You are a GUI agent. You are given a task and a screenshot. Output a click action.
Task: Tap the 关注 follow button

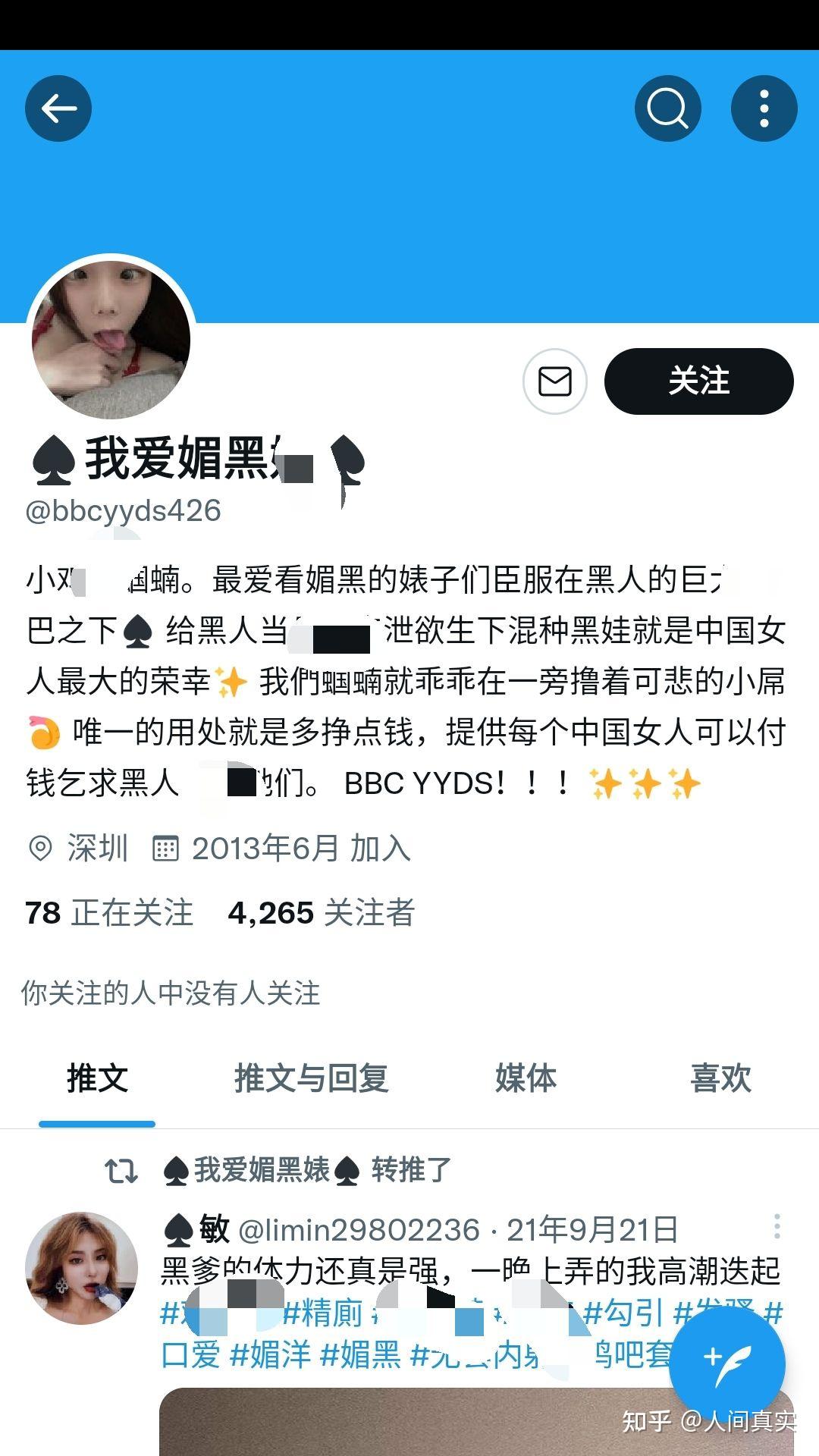pyautogui.click(x=698, y=381)
